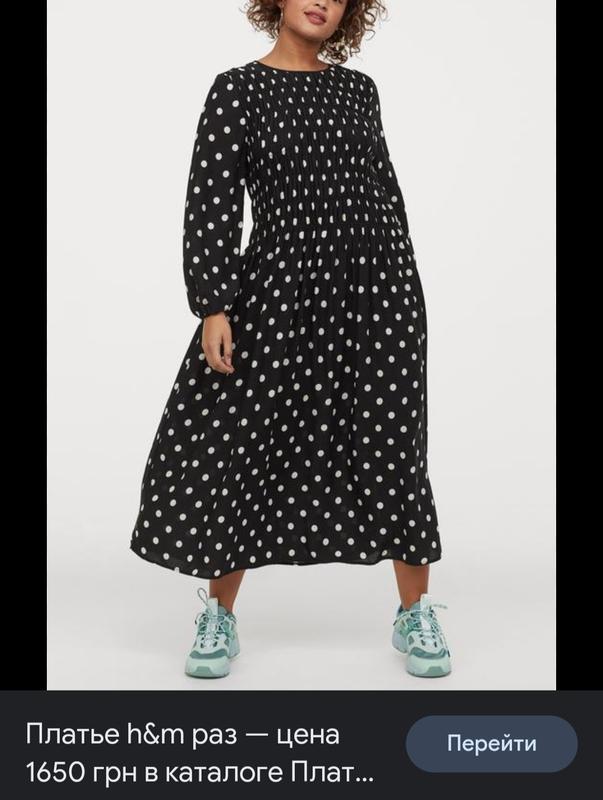Image resolution: width=603 pixels, height=800 pixels.
Task: Tap the Перейти button
Action: [x=491, y=744]
